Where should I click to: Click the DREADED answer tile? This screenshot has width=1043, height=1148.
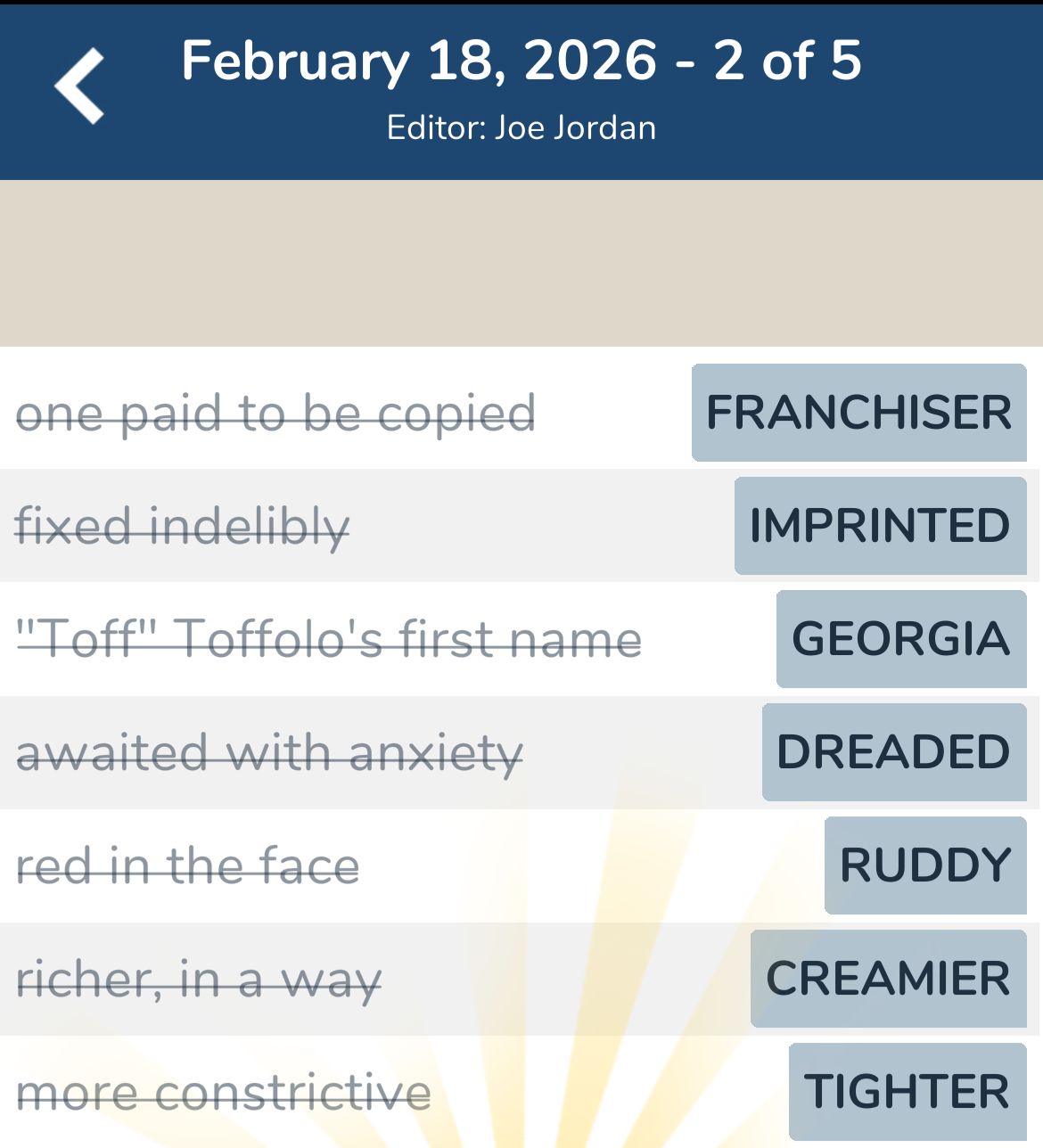point(894,750)
